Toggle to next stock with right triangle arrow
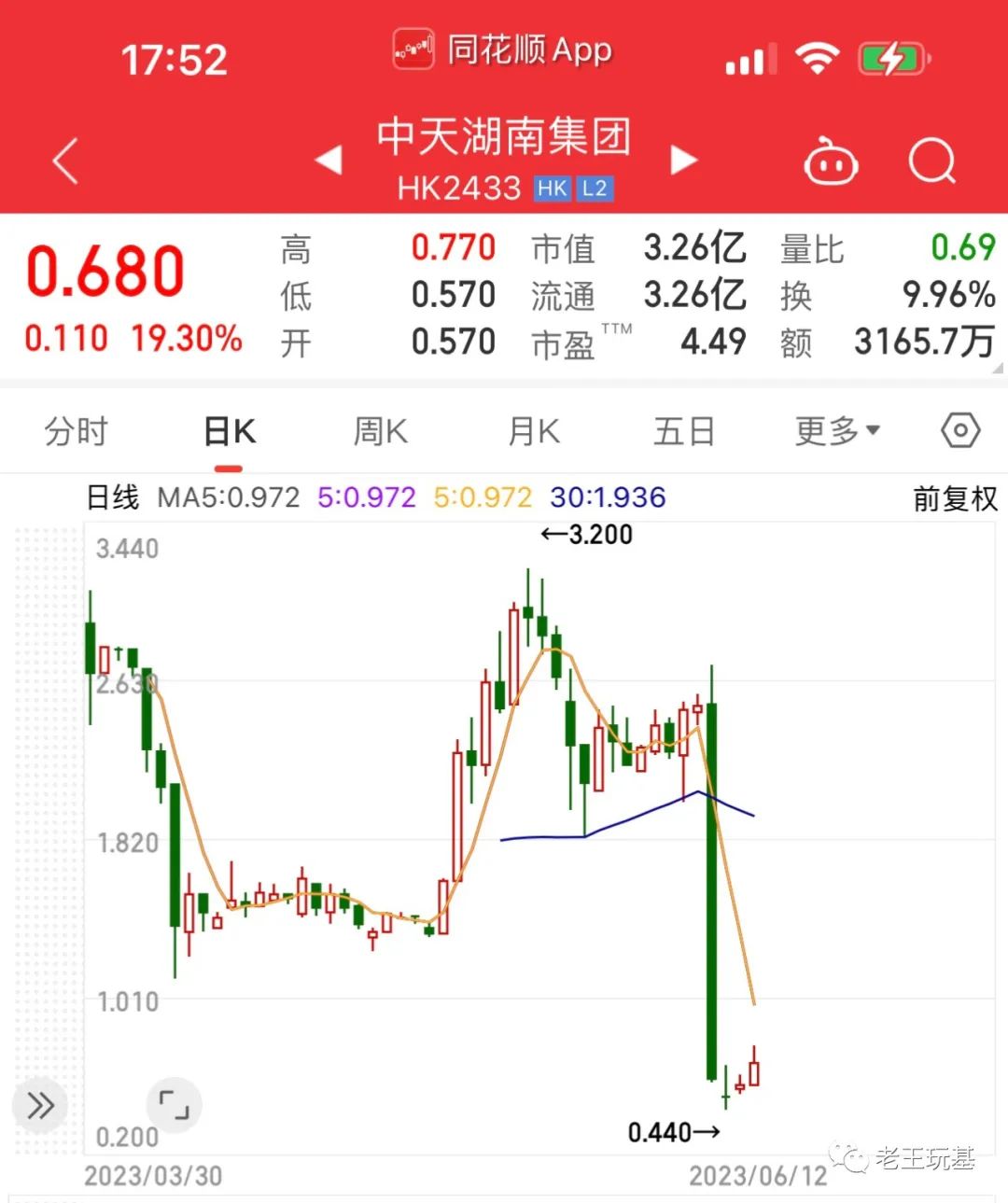This screenshot has height=1203, width=1008. (684, 161)
